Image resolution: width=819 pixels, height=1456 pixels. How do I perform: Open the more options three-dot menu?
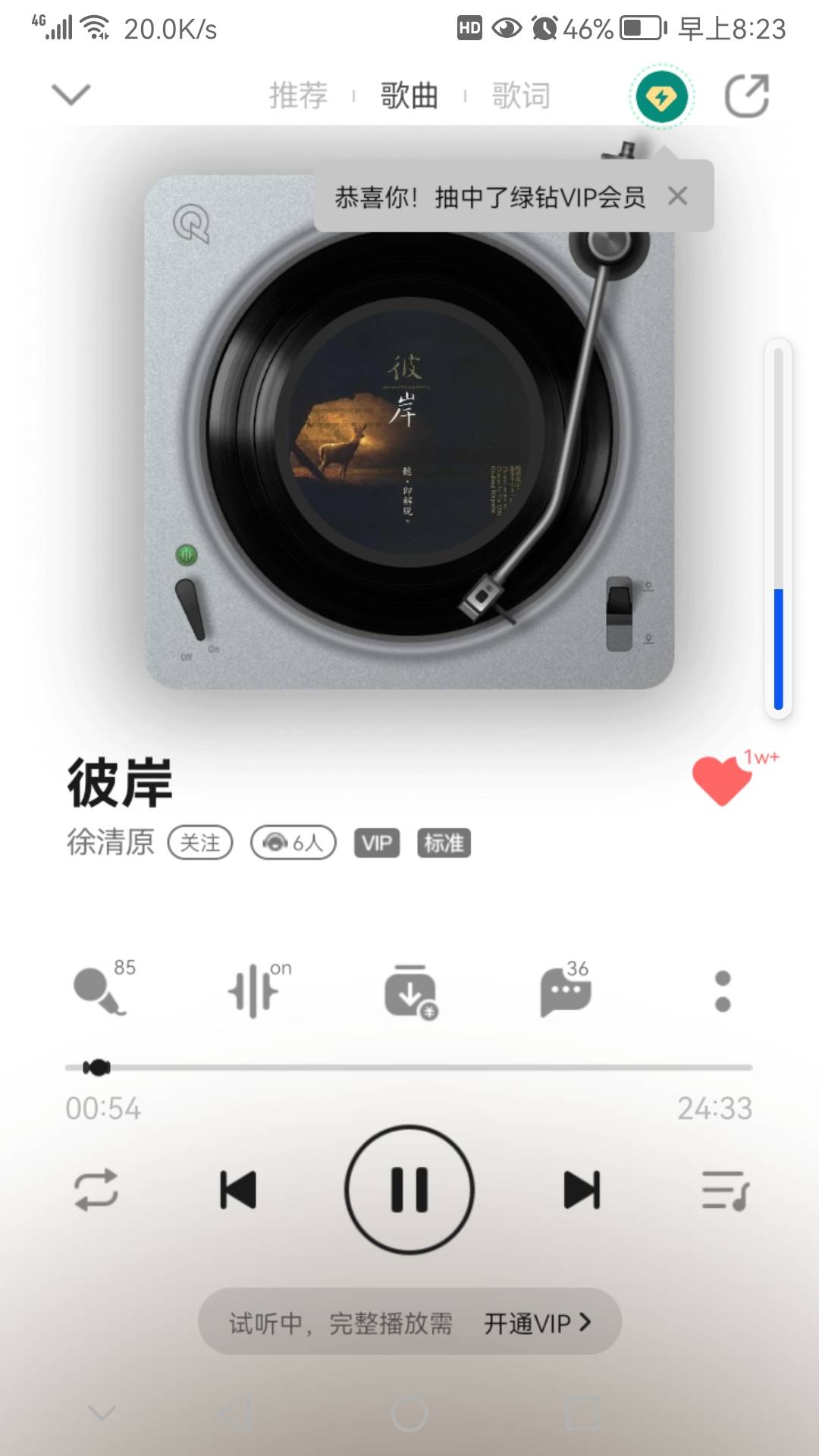722,990
